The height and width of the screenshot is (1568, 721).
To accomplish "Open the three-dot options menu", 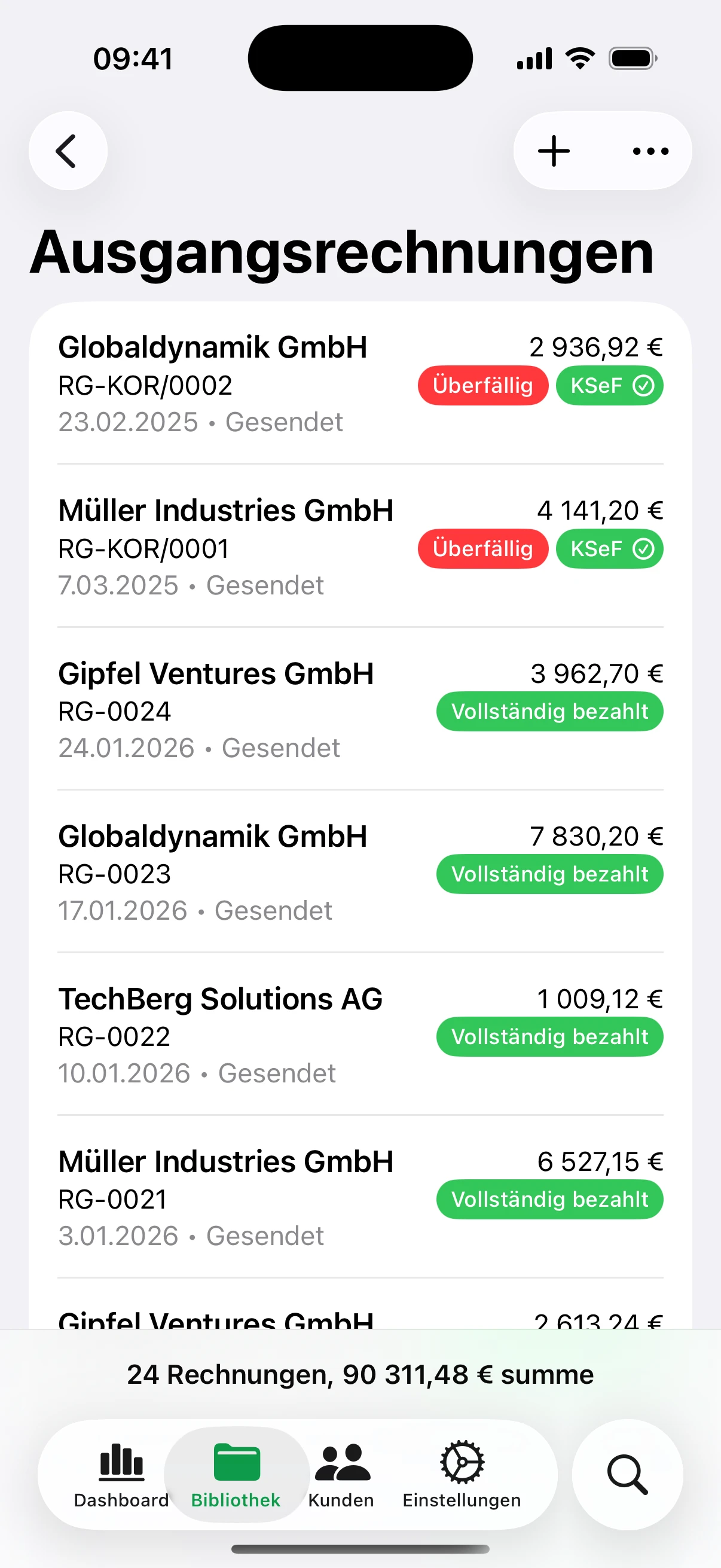I will pyautogui.click(x=647, y=150).
